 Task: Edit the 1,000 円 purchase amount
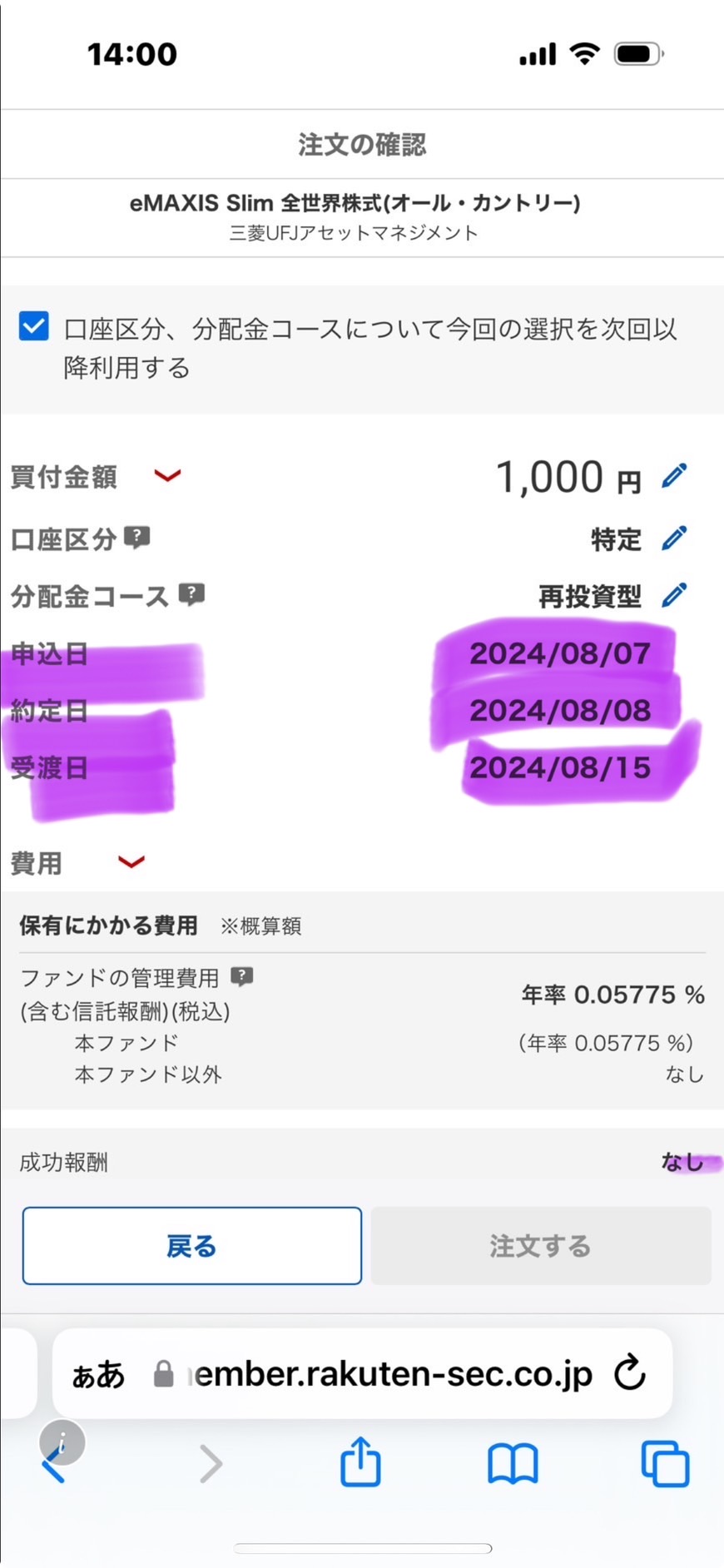(x=674, y=475)
